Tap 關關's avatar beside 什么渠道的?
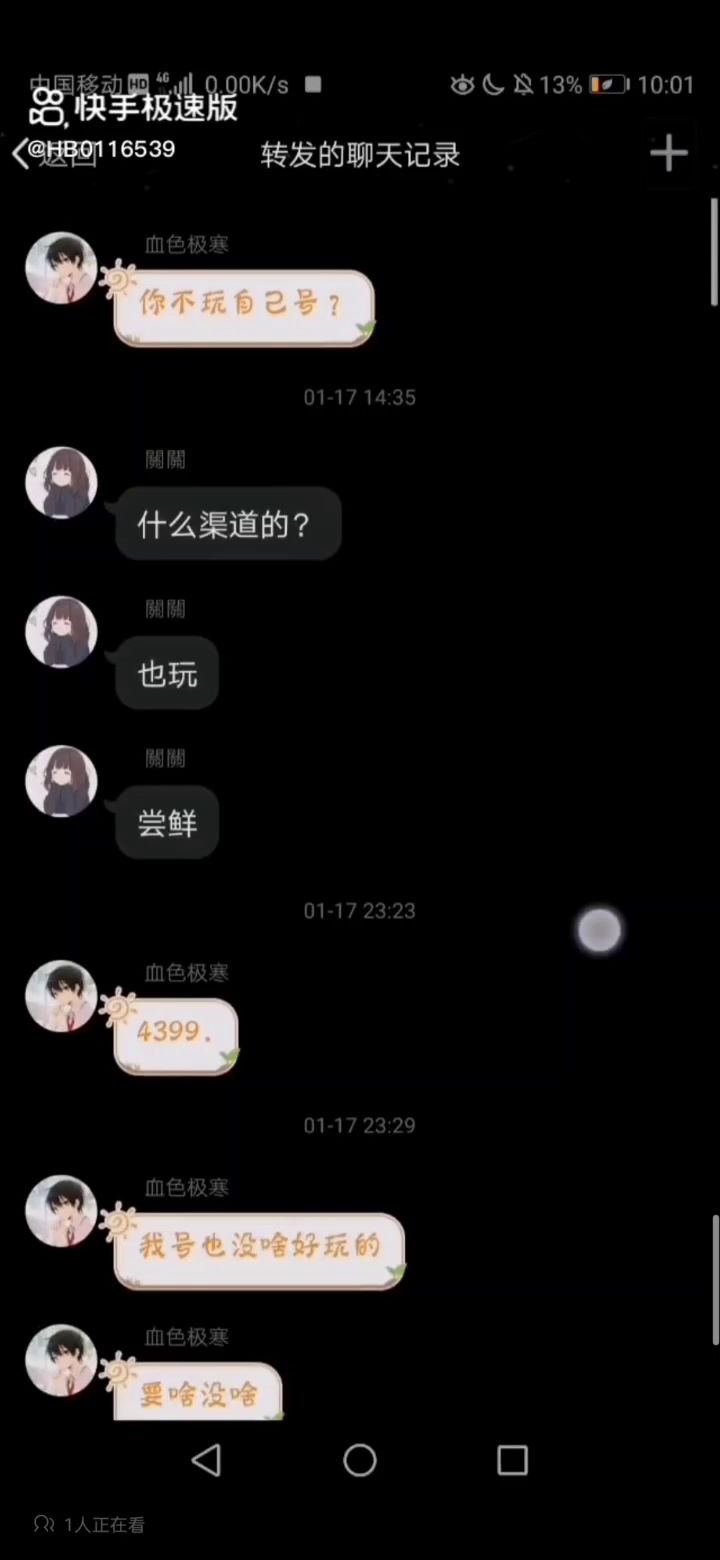This screenshot has height=1560, width=720. point(61,483)
